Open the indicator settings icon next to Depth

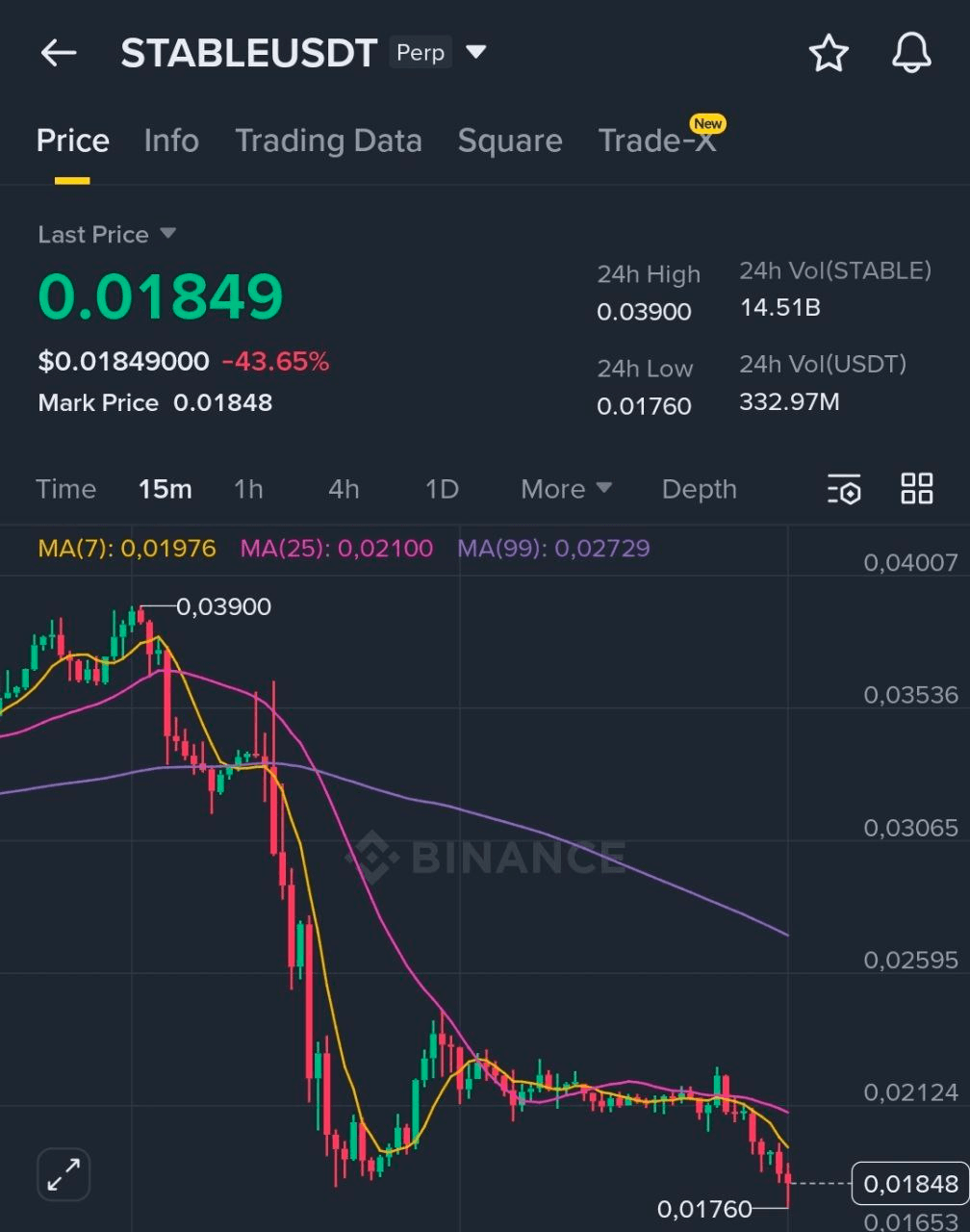(x=843, y=489)
